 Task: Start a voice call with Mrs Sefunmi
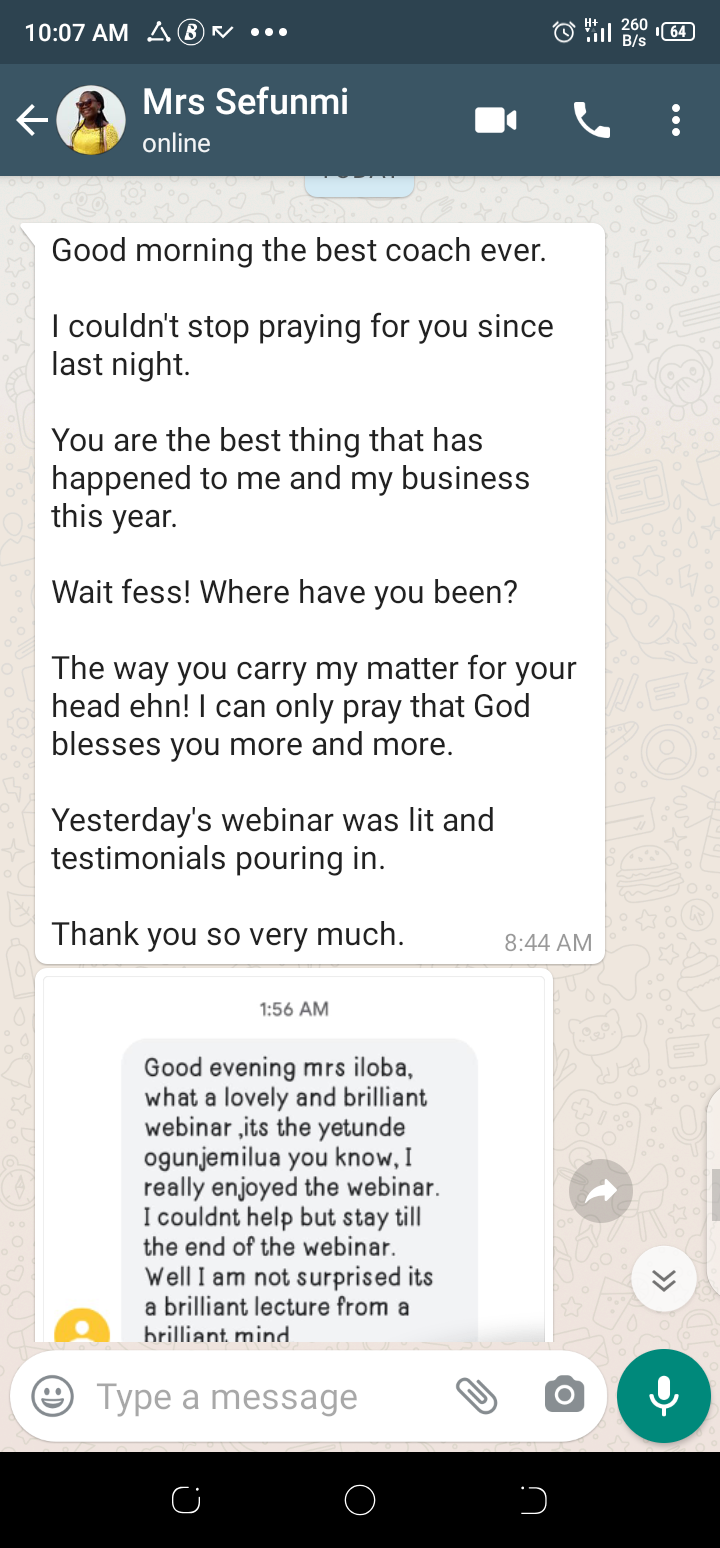coord(591,121)
